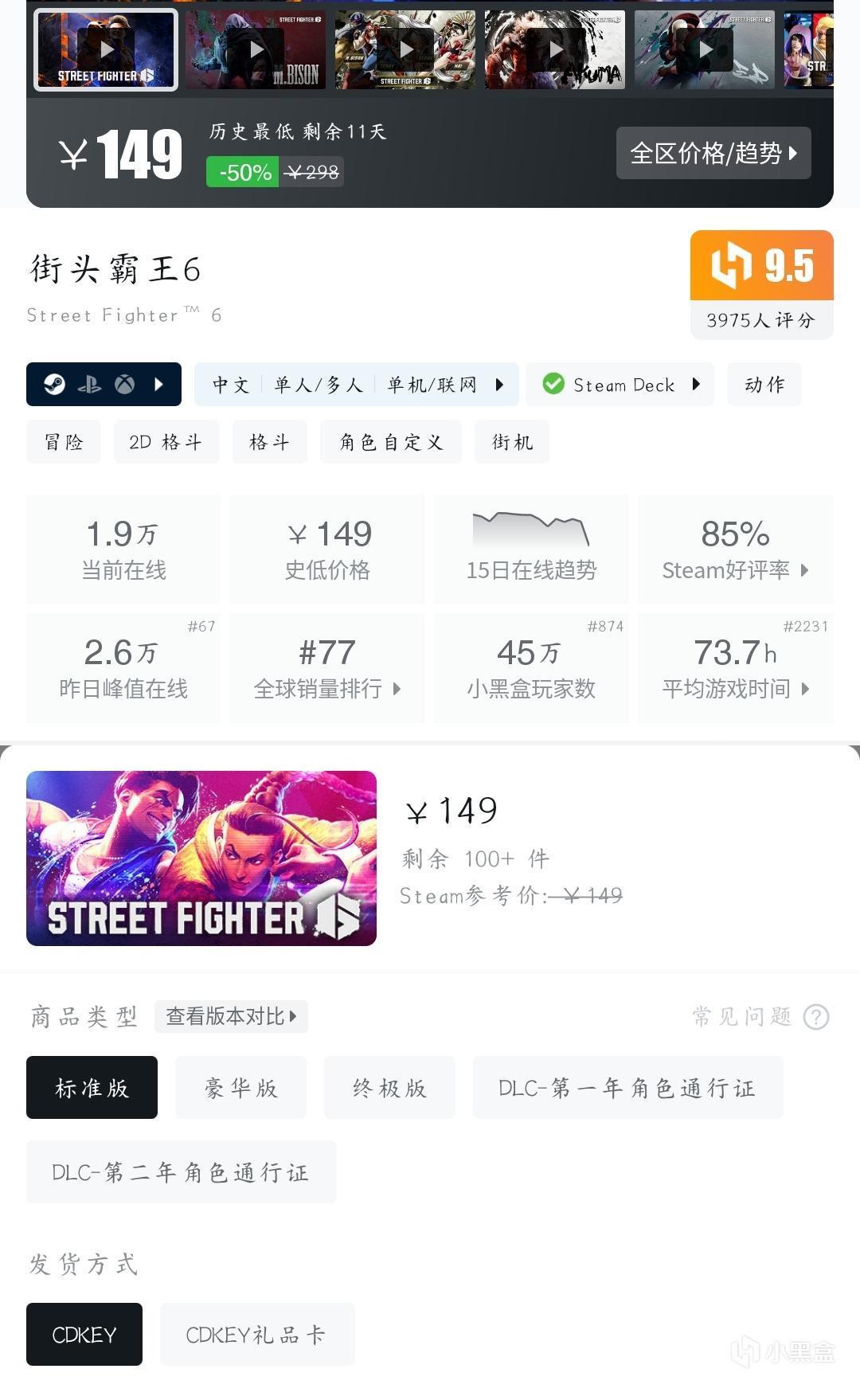The height and width of the screenshot is (1400, 860).
Task: Open 查看版本对比 edition comparison
Action: (231, 1016)
